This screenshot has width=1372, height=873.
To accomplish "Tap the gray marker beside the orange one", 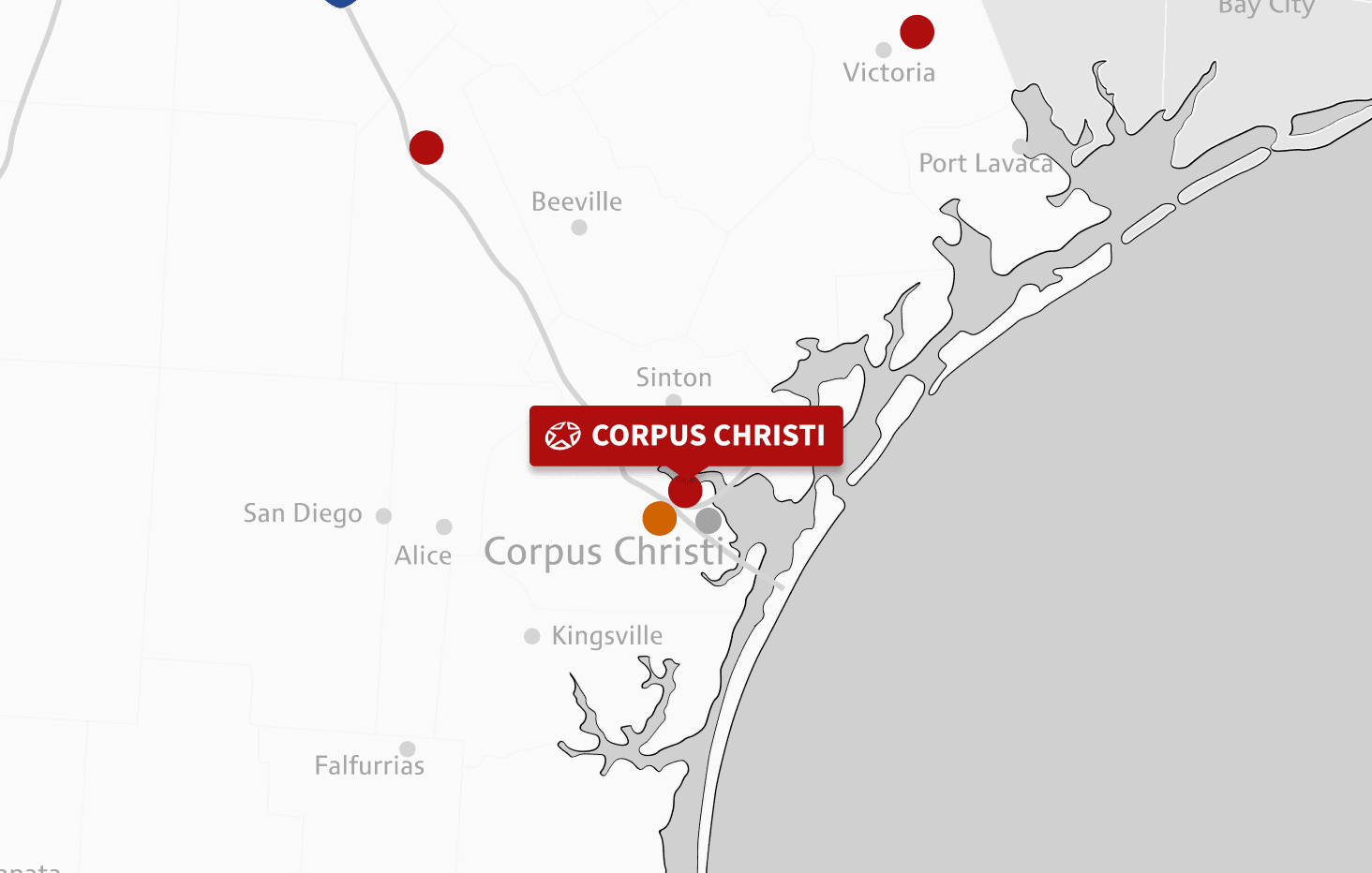I will tap(708, 521).
